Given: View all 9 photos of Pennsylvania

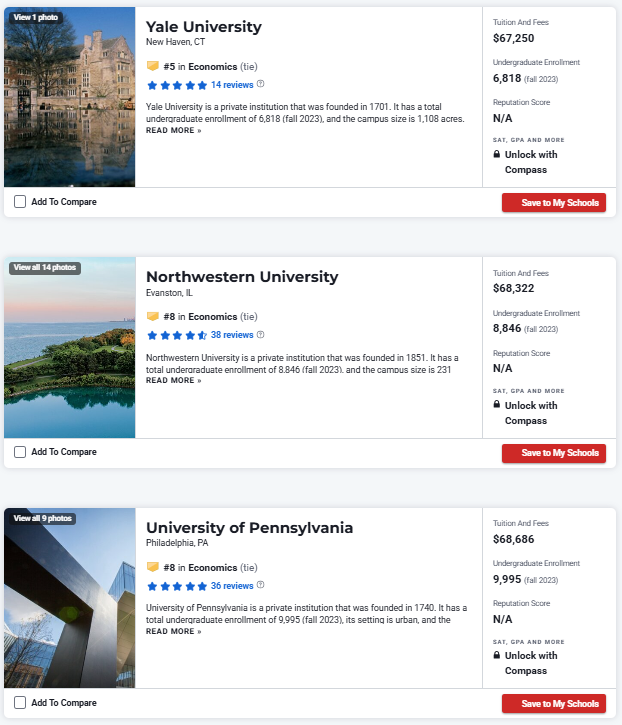Looking at the screenshot, I should coord(42,518).
